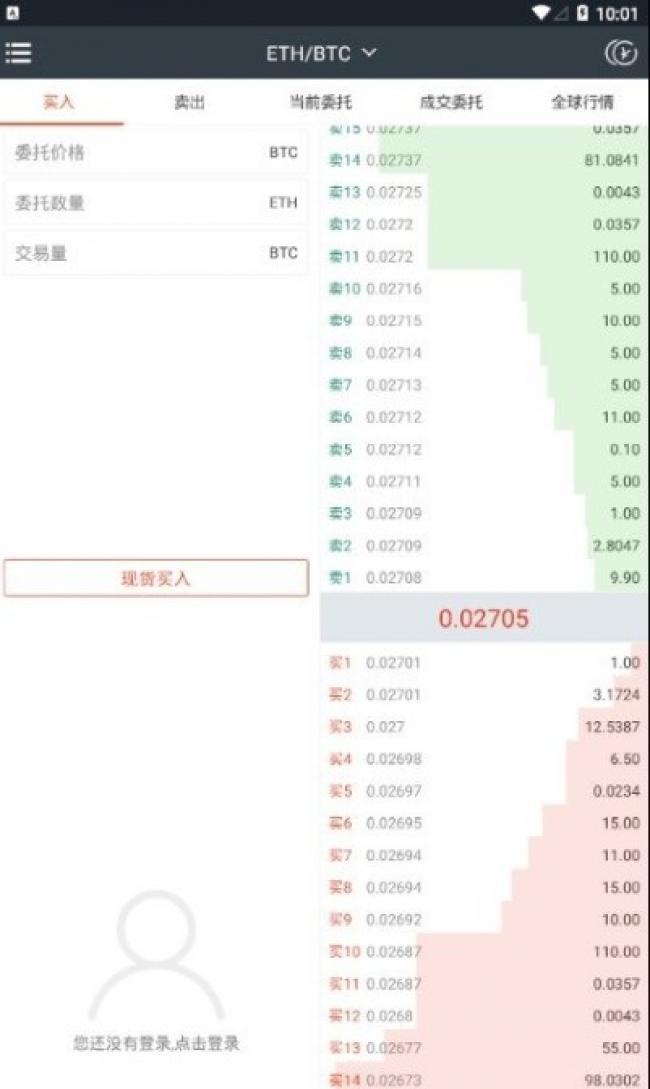Image resolution: width=650 pixels, height=1089 pixels.
Task: Expand the ETH/BTC trading pair dropdown
Action: 320,53
